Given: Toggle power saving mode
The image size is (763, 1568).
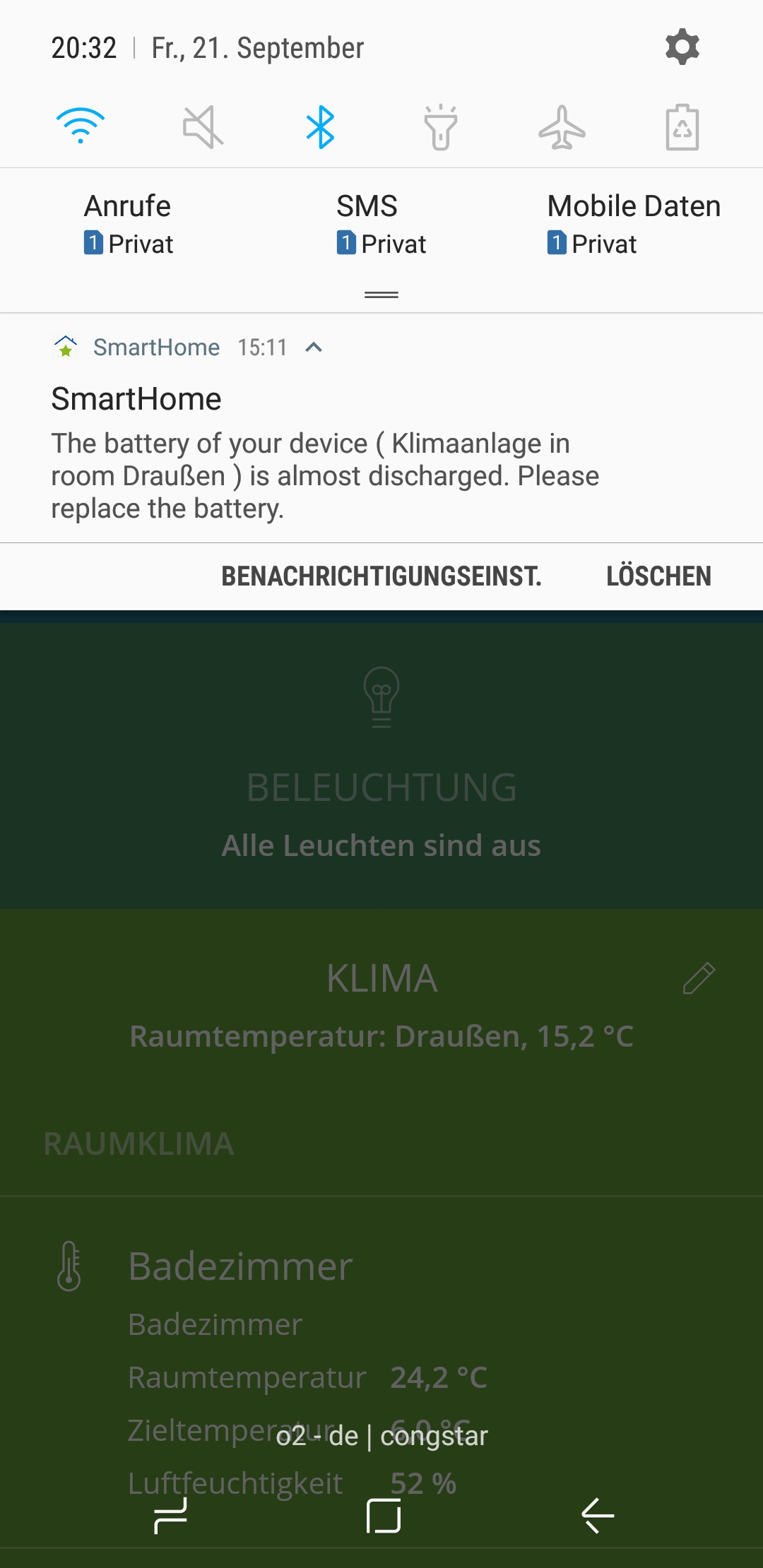Looking at the screenshot, I should pyautogui.click(x=682, y=127).
